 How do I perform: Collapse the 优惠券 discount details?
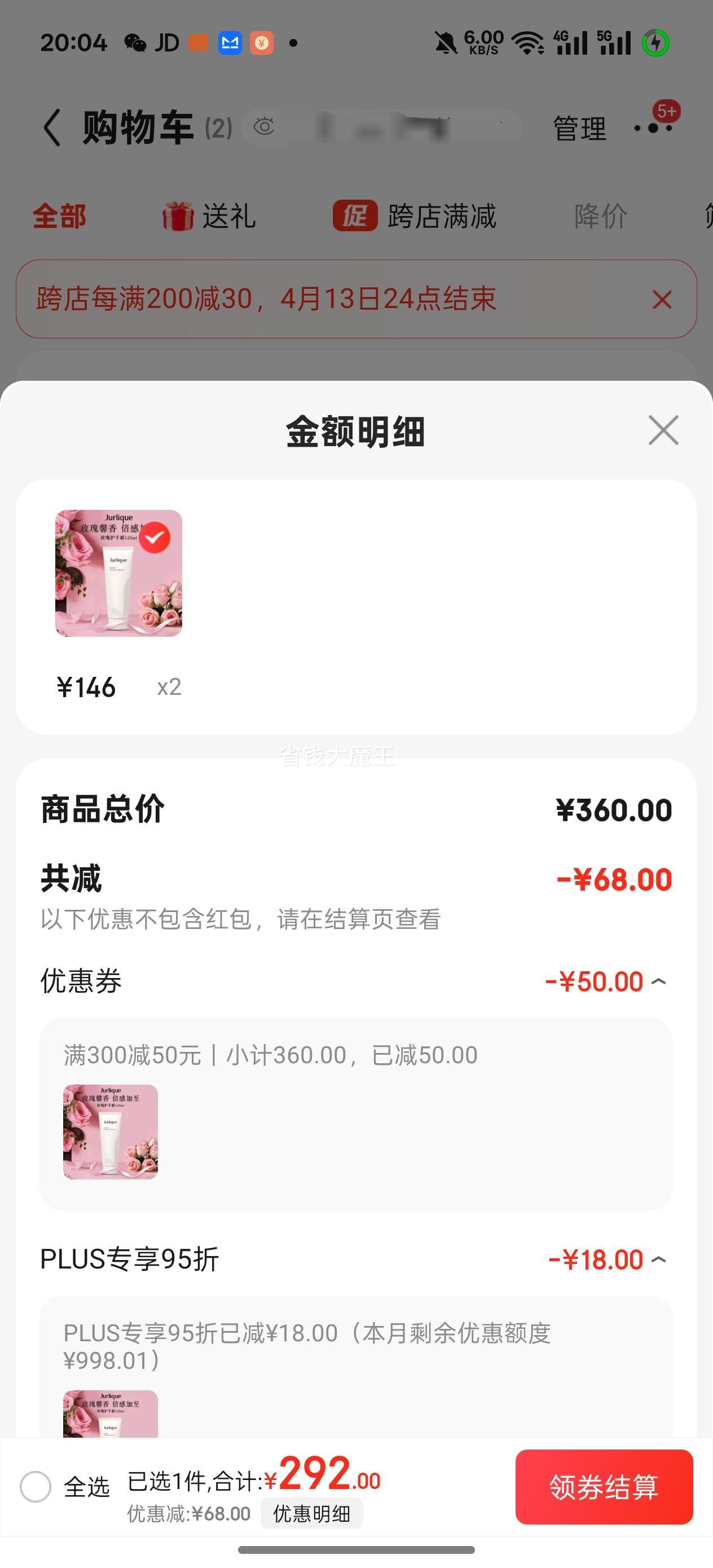point(659,982)
